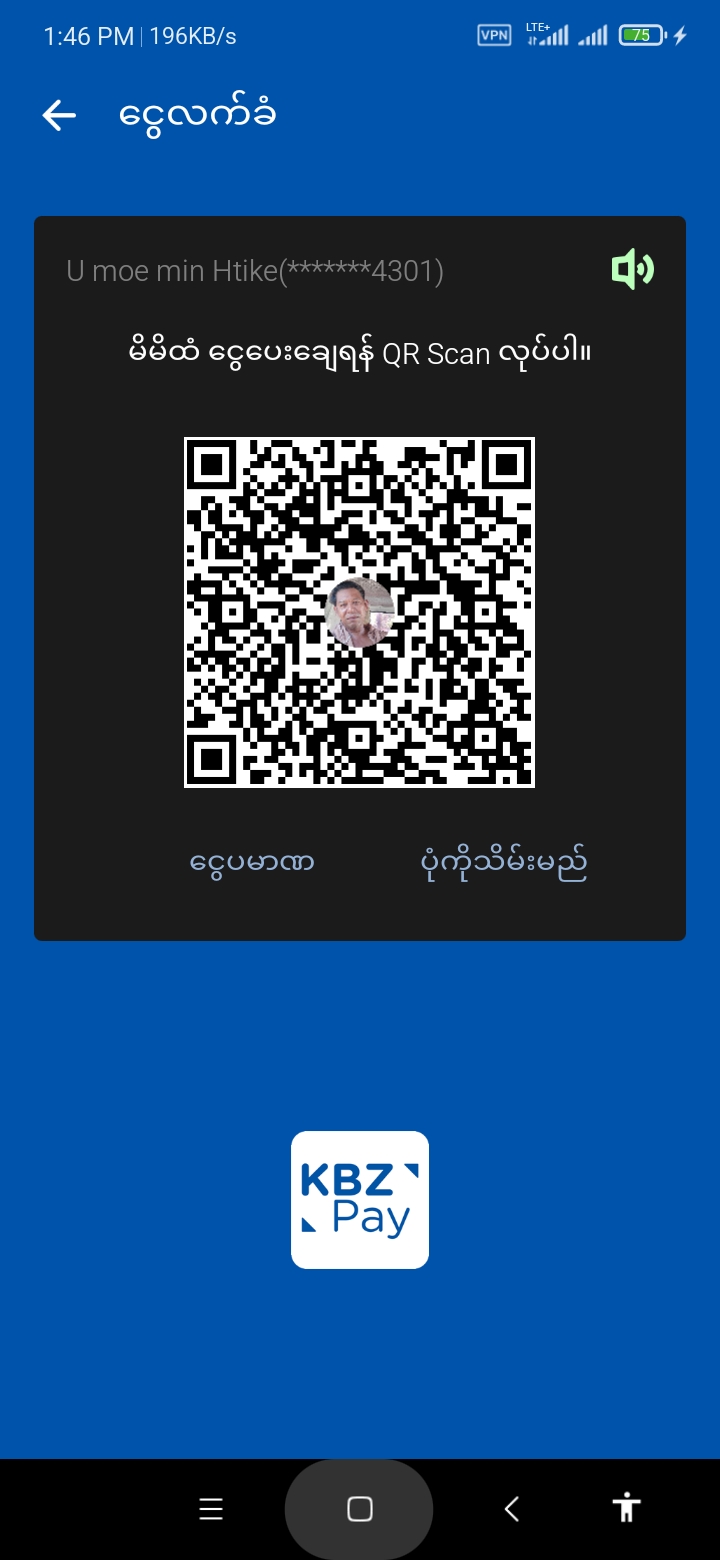Image resolution: width=720 pixels, height=1560 pixels.
Task: Tap the system back chevron
Action: tap(511, 1509)
